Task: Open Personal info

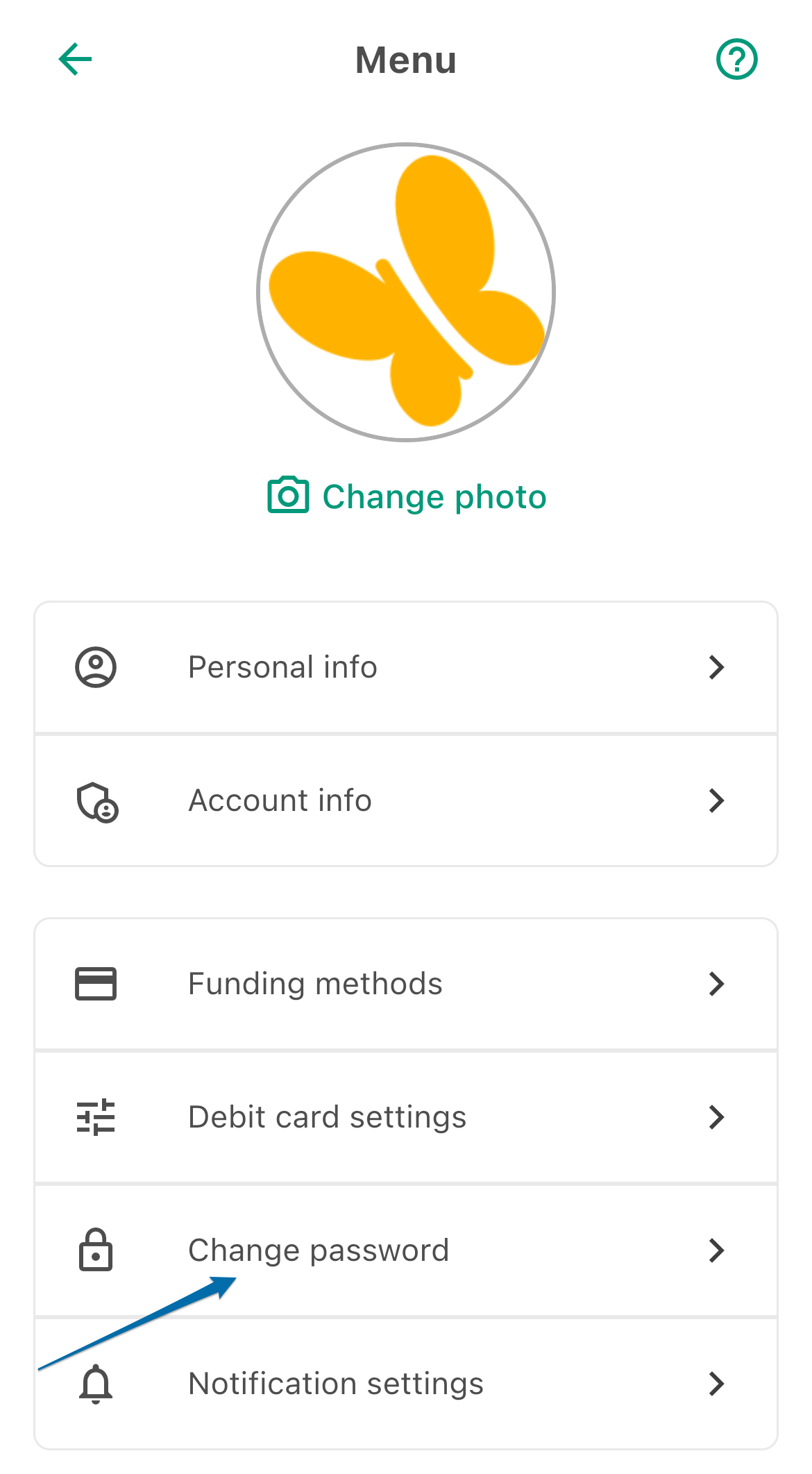Action: tap(406, 667)
